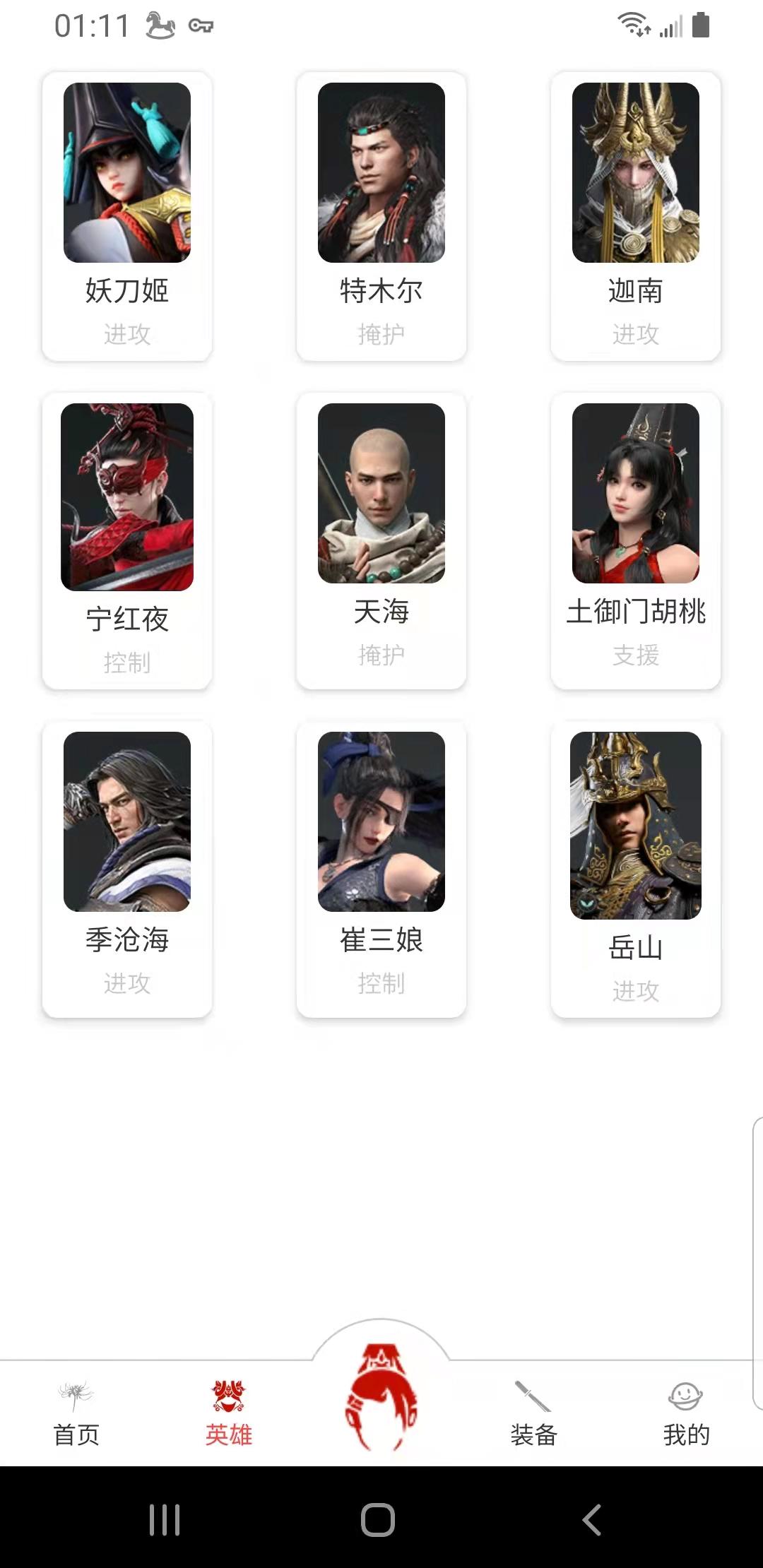Screen dimensions: 763x1568
Task: Open the system recent apps view
Action: tap(165, 1519)
